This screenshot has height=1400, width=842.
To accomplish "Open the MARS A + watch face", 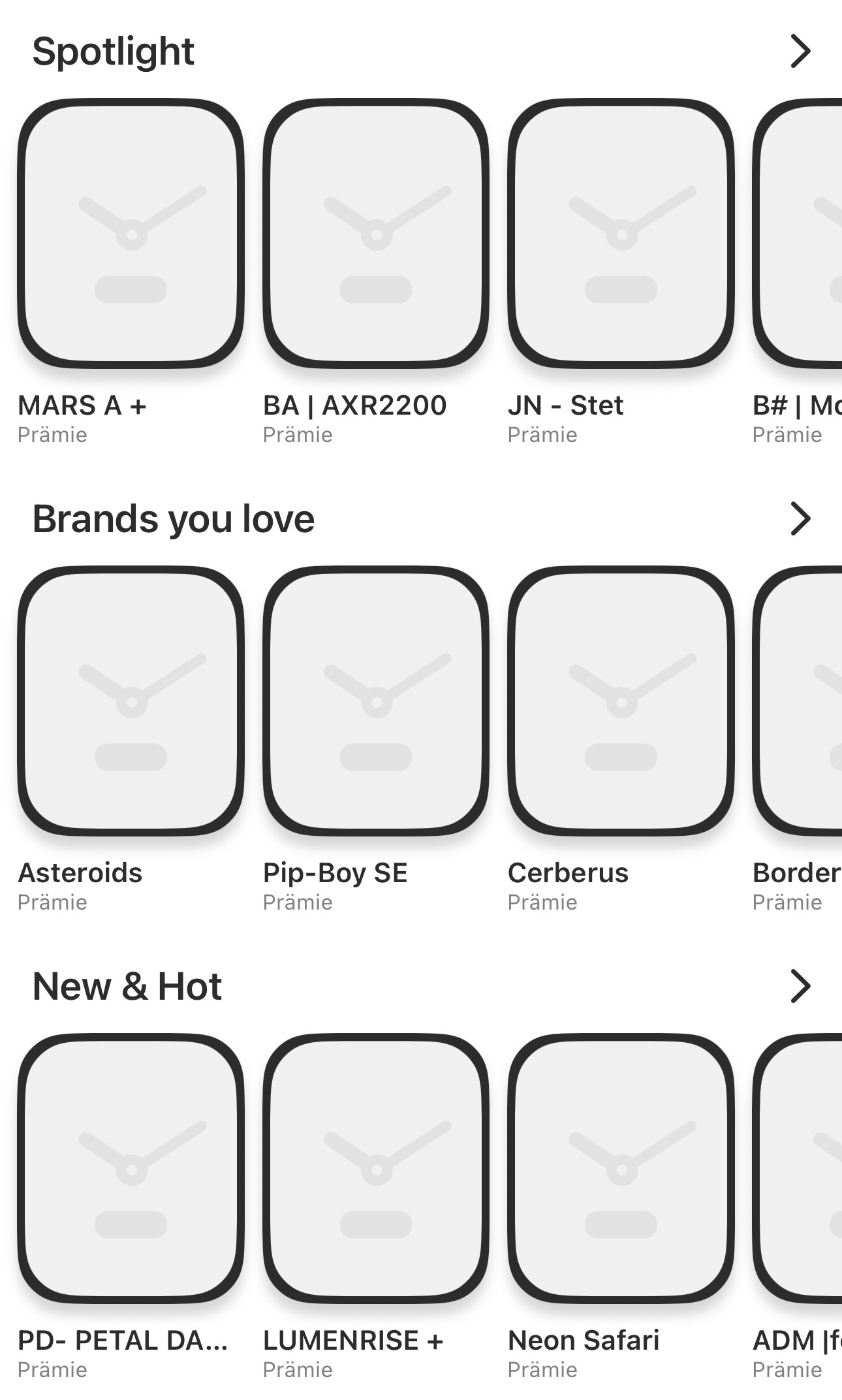I will pos(131,233).
